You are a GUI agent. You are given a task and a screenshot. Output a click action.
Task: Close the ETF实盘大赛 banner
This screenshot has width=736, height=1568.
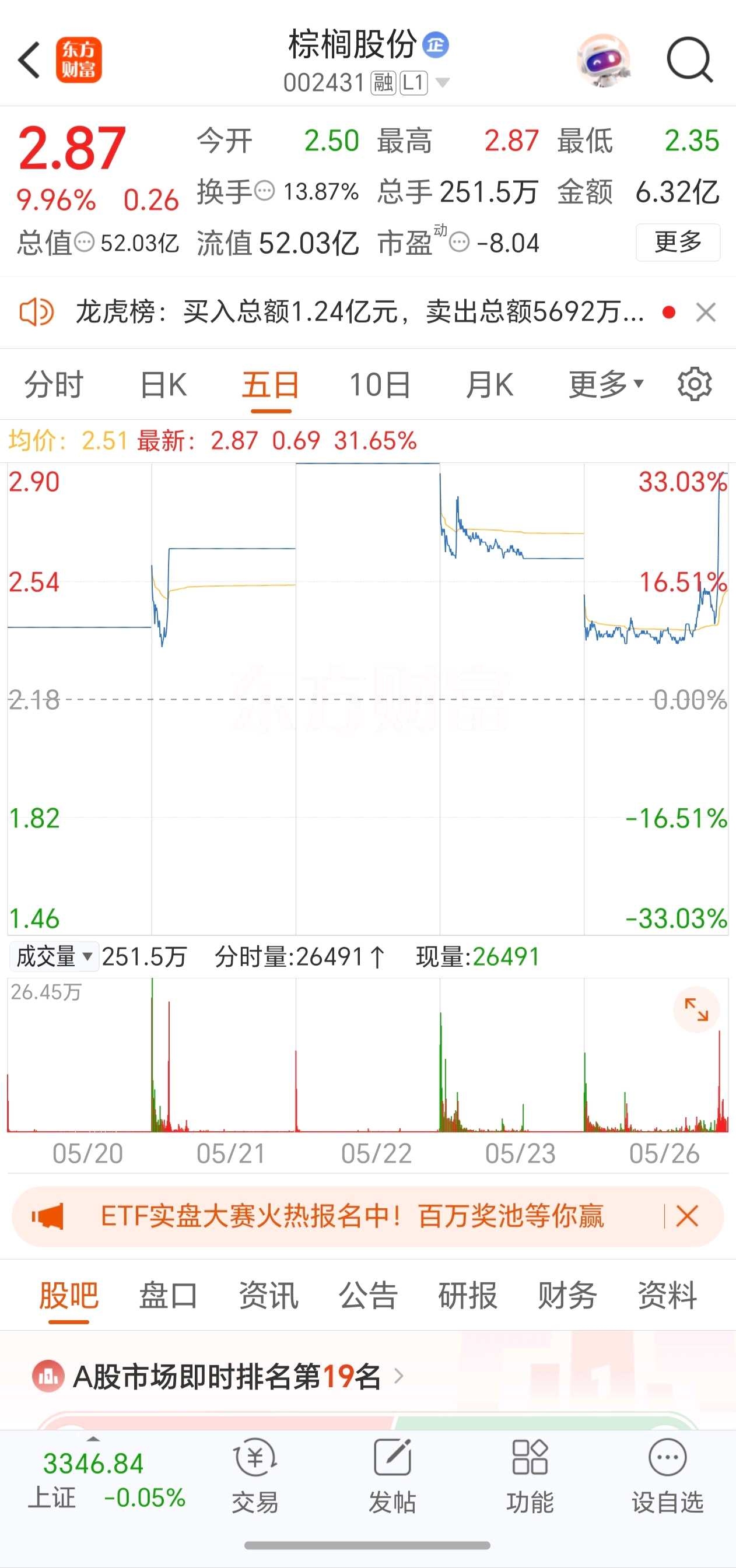coord(686,1217)
